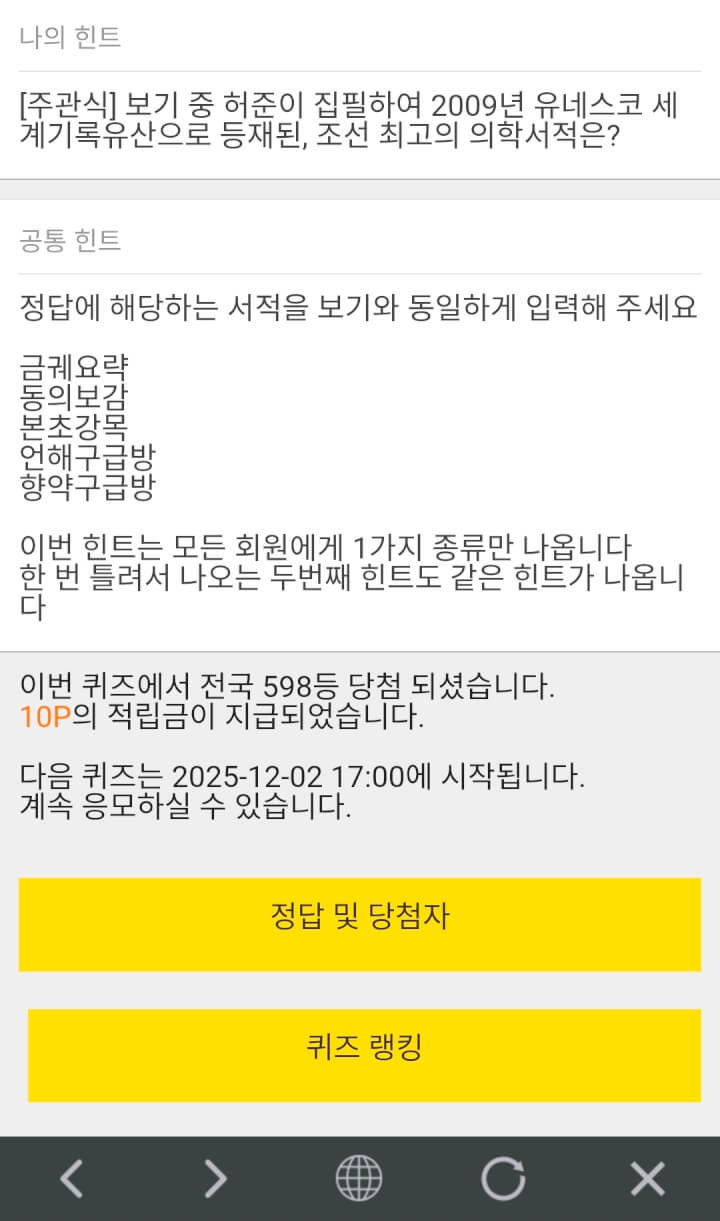720x1221 pixels.
Task: Go forward to the next page
Action: [215, 1179]
